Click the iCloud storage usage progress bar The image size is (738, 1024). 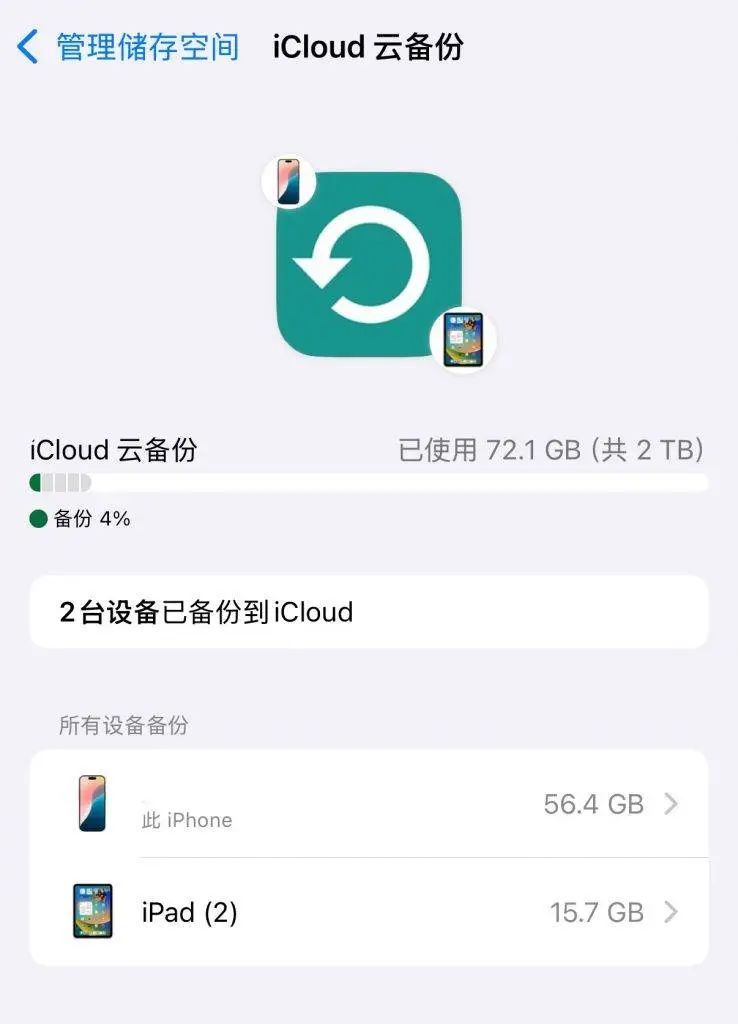pyautogui.click(x=369, y=482)
